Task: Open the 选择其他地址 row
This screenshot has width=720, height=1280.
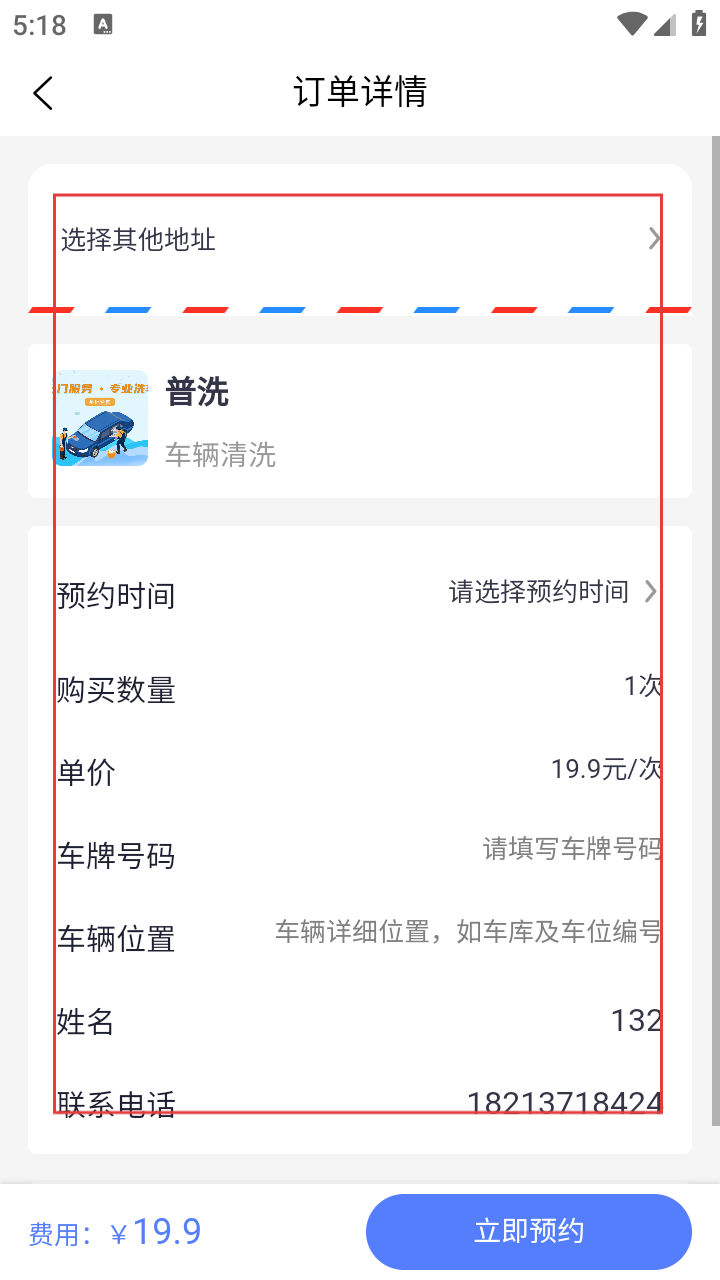Action: pos(358,240)
